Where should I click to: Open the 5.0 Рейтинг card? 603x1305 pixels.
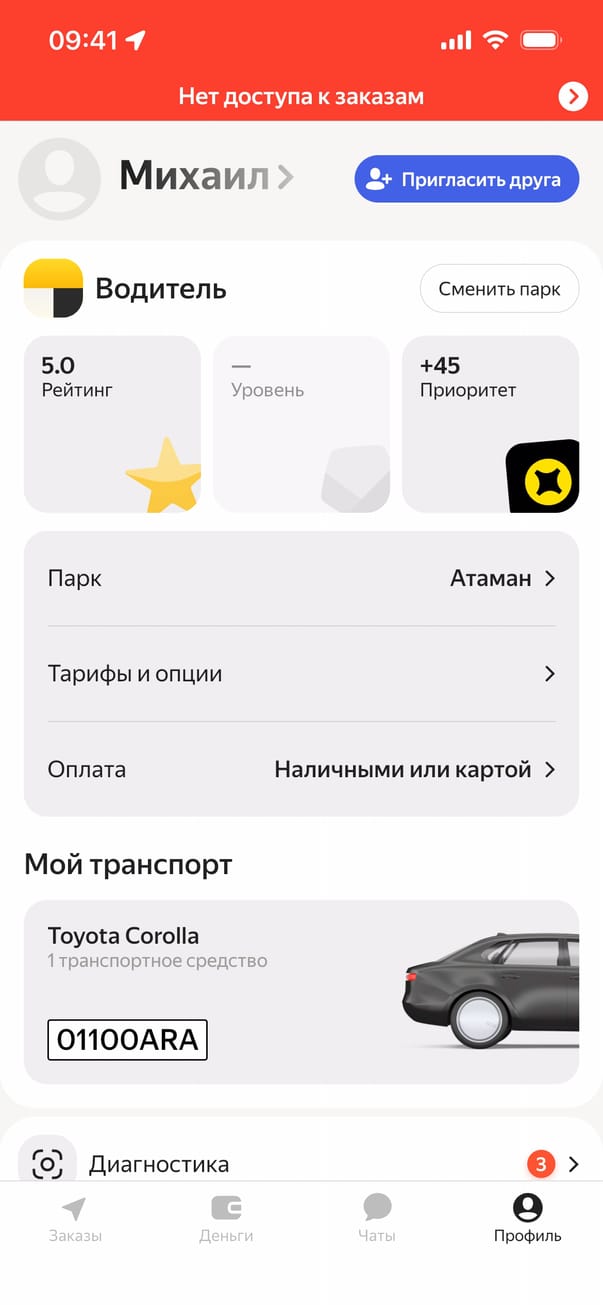click(112, 424)
